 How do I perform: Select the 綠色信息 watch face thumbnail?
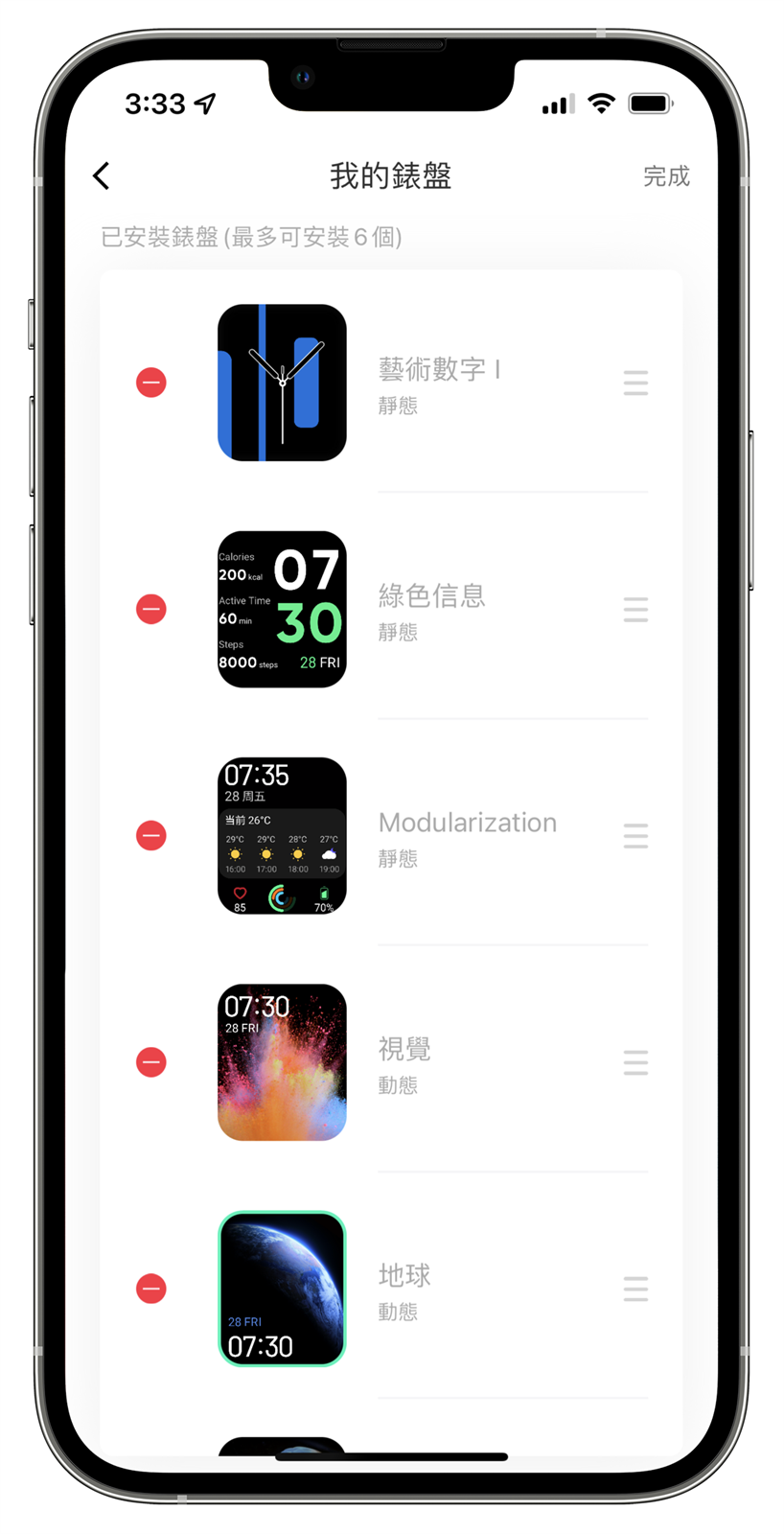tap(282, 609)
